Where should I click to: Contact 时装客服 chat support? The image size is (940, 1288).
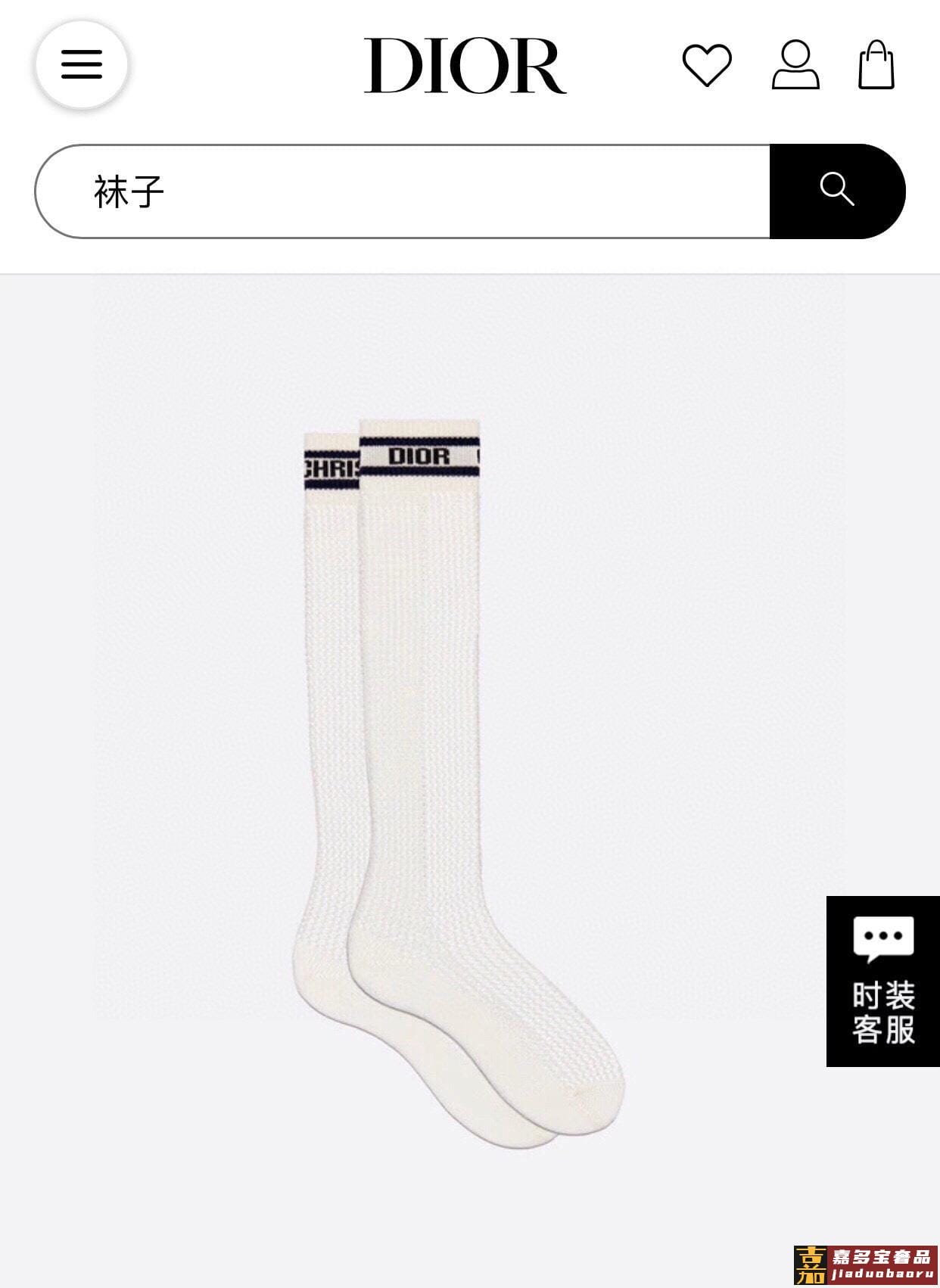[x=882, y=982]
